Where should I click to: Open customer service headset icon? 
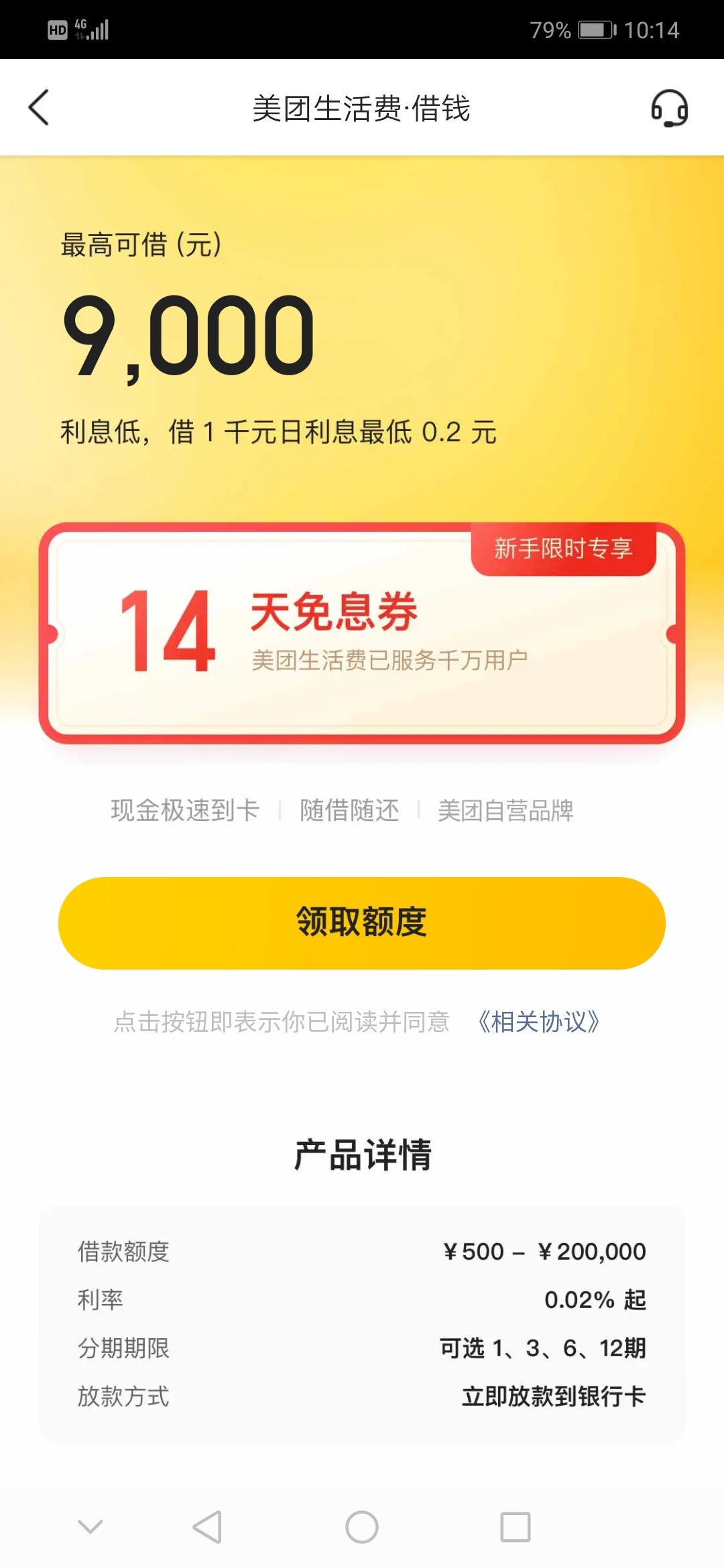coord(669,108)
